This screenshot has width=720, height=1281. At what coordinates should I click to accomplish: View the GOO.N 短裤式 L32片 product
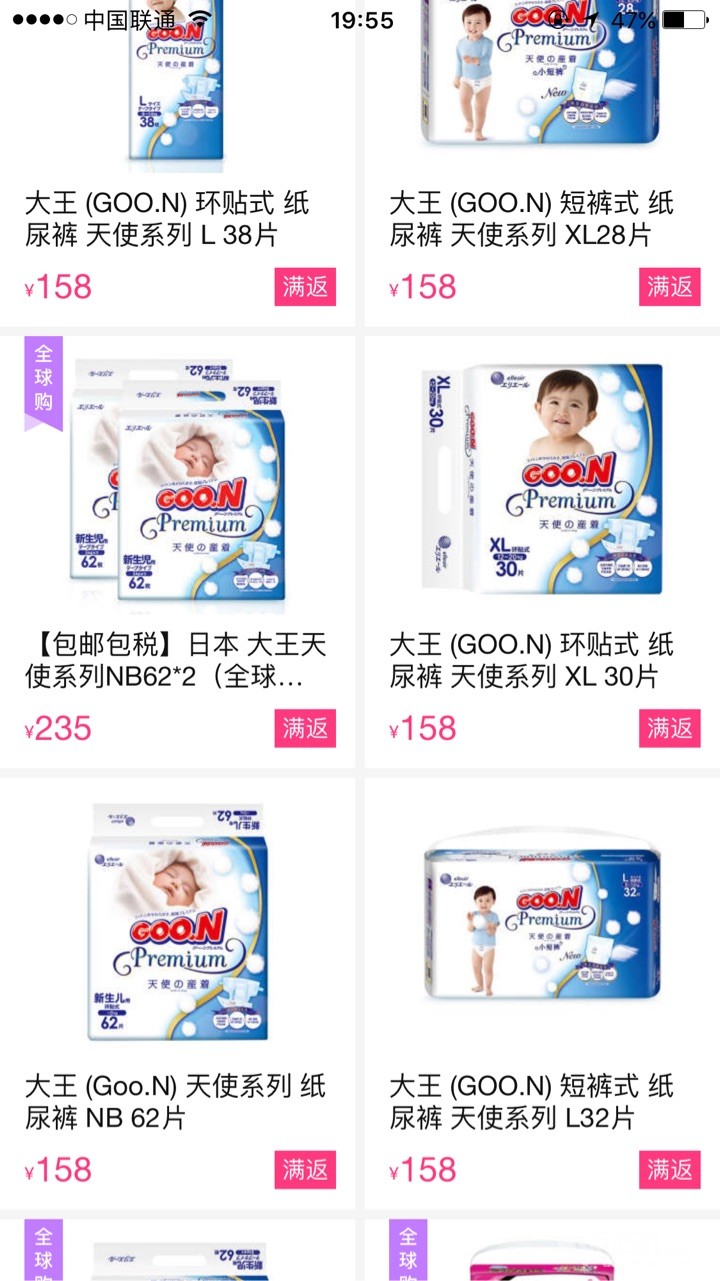[x=532, y=1101]
